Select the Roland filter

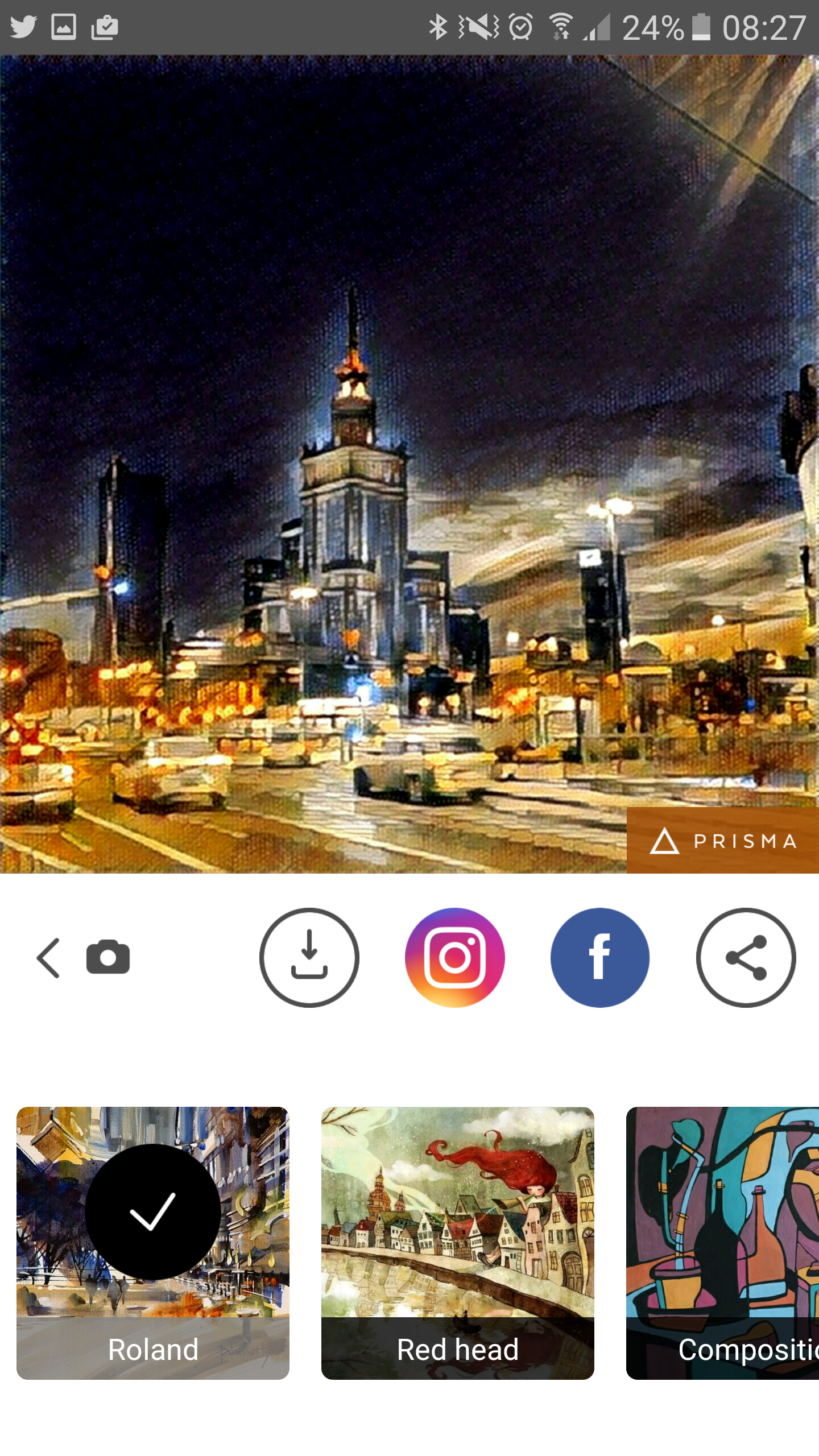pyautogui.click(x=153, y=1243)
